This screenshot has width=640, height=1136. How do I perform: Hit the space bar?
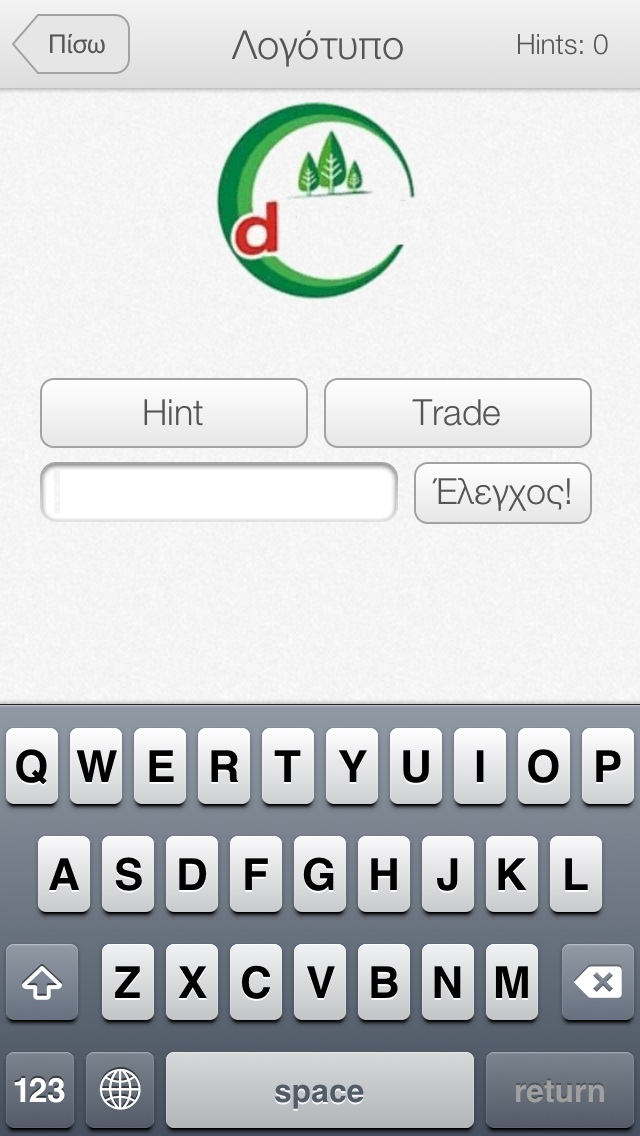(320, 1090)
